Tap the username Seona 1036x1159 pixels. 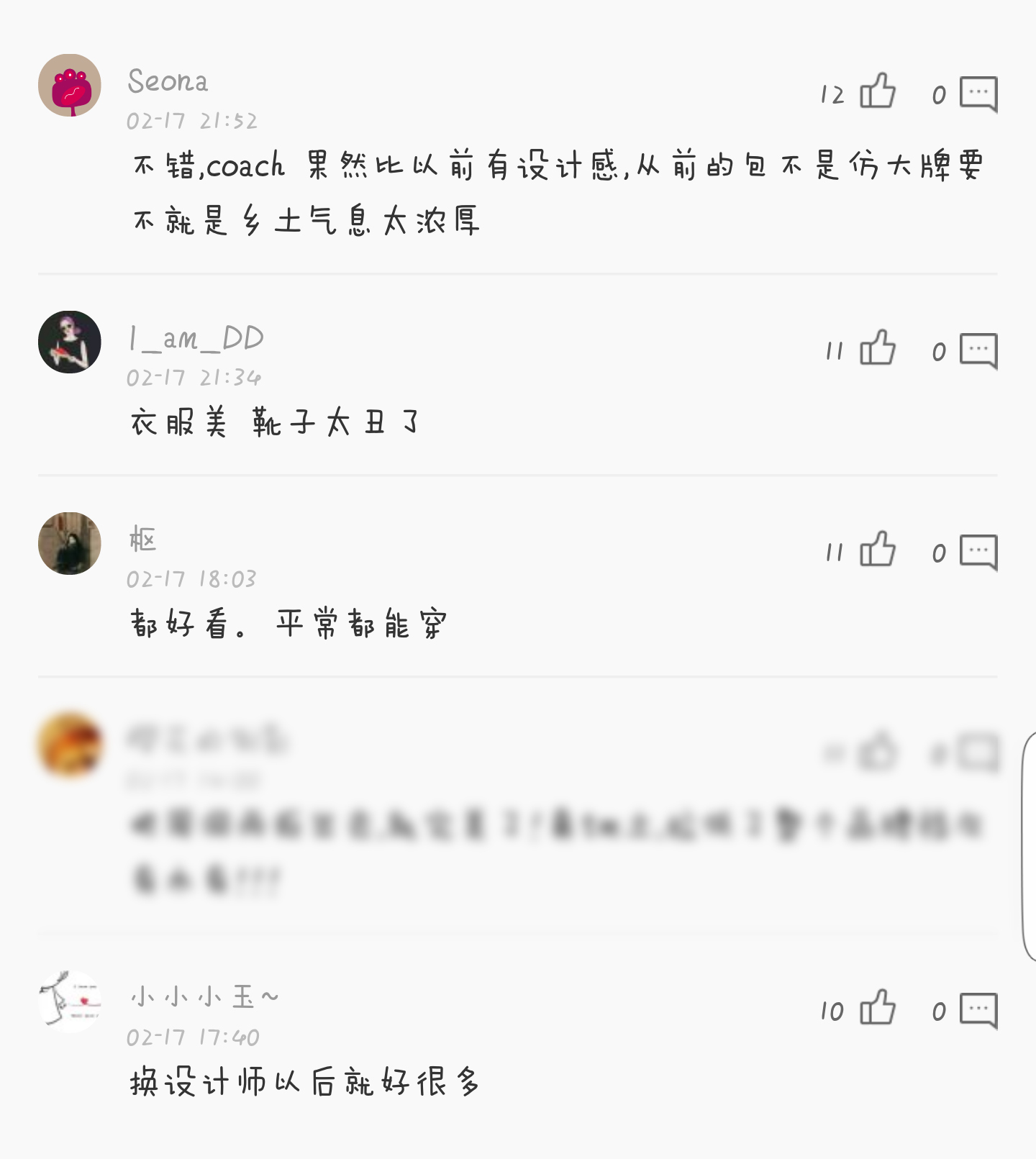click(168, 81)
